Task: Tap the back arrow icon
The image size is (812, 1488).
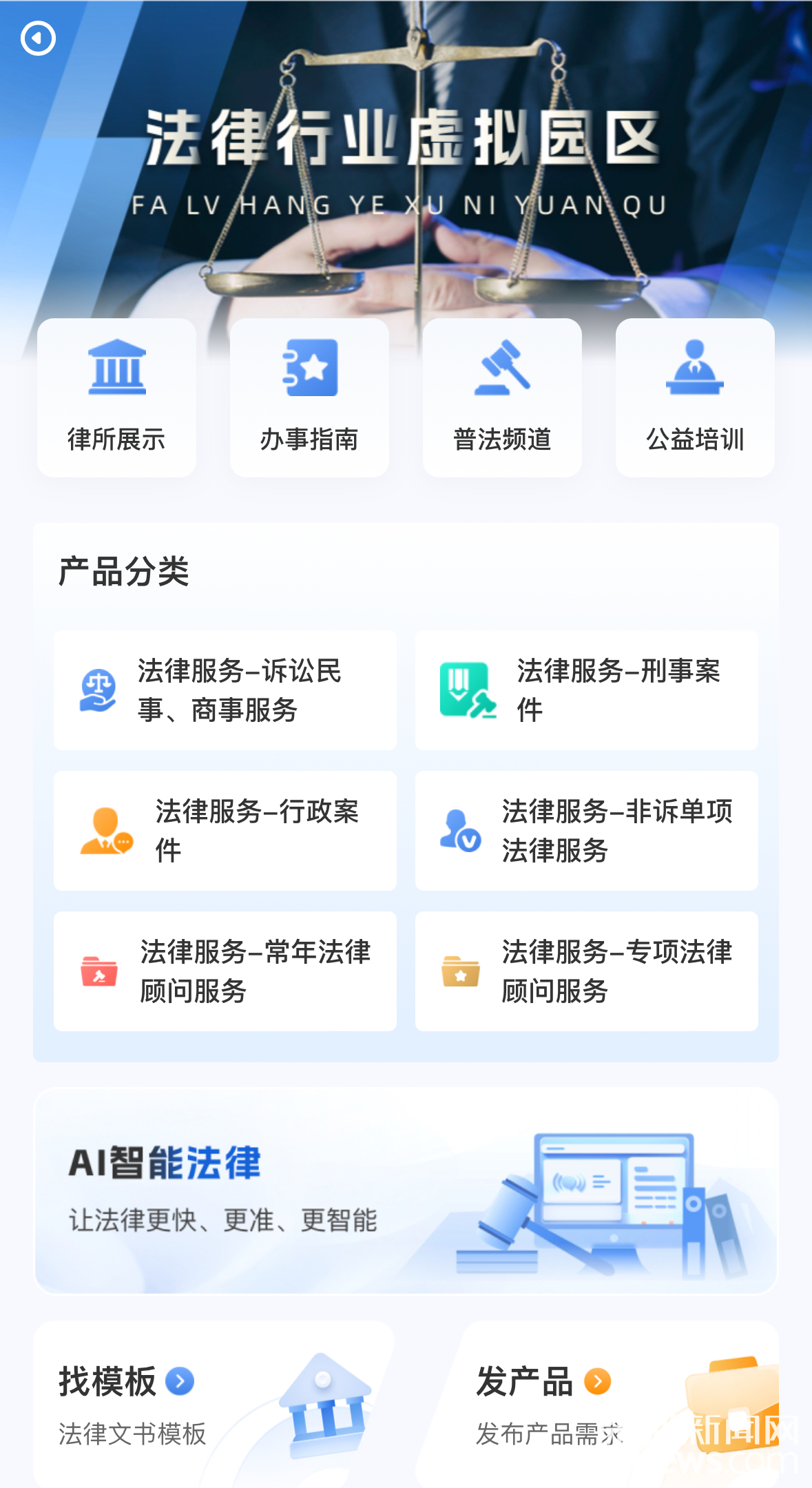Action: pos(39,38)
